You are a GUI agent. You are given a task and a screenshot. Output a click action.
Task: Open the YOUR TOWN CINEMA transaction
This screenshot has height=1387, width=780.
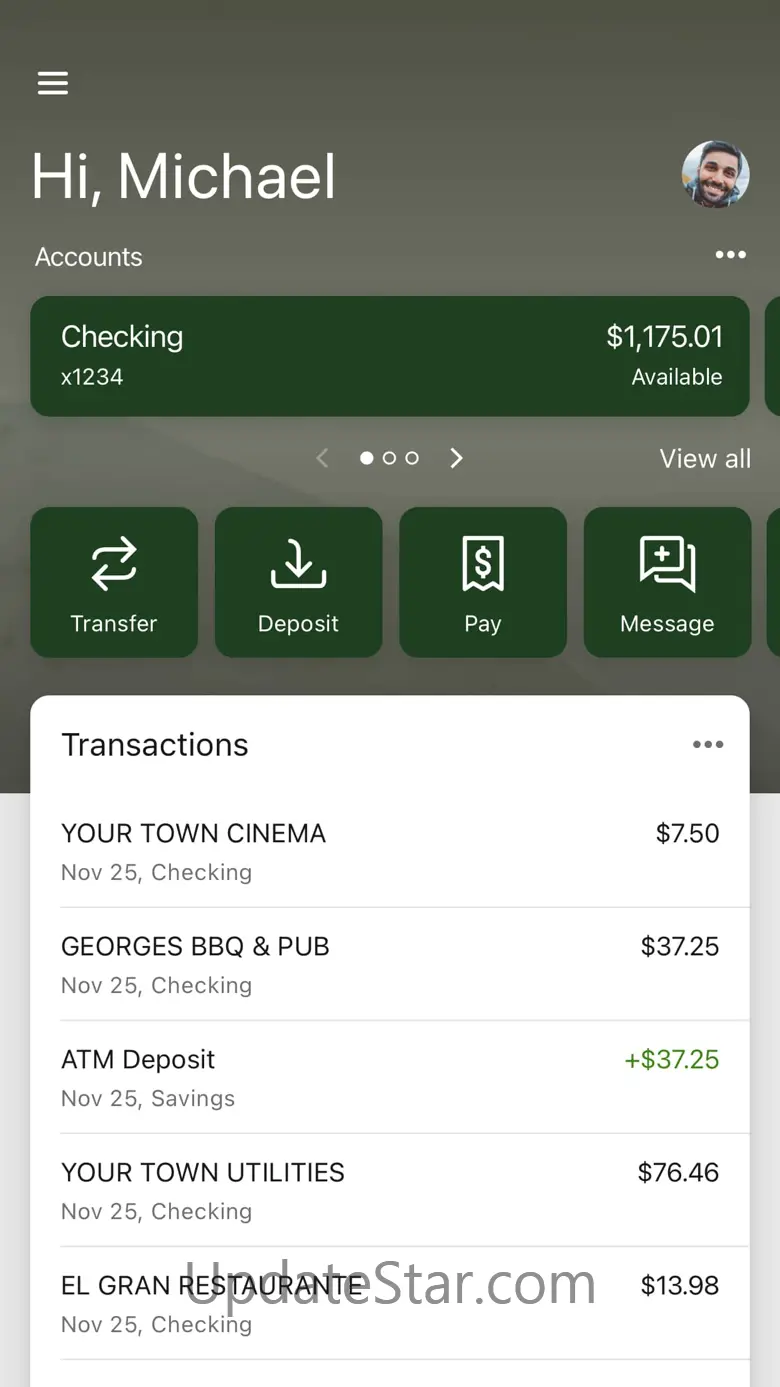click(x=390, y=851)
